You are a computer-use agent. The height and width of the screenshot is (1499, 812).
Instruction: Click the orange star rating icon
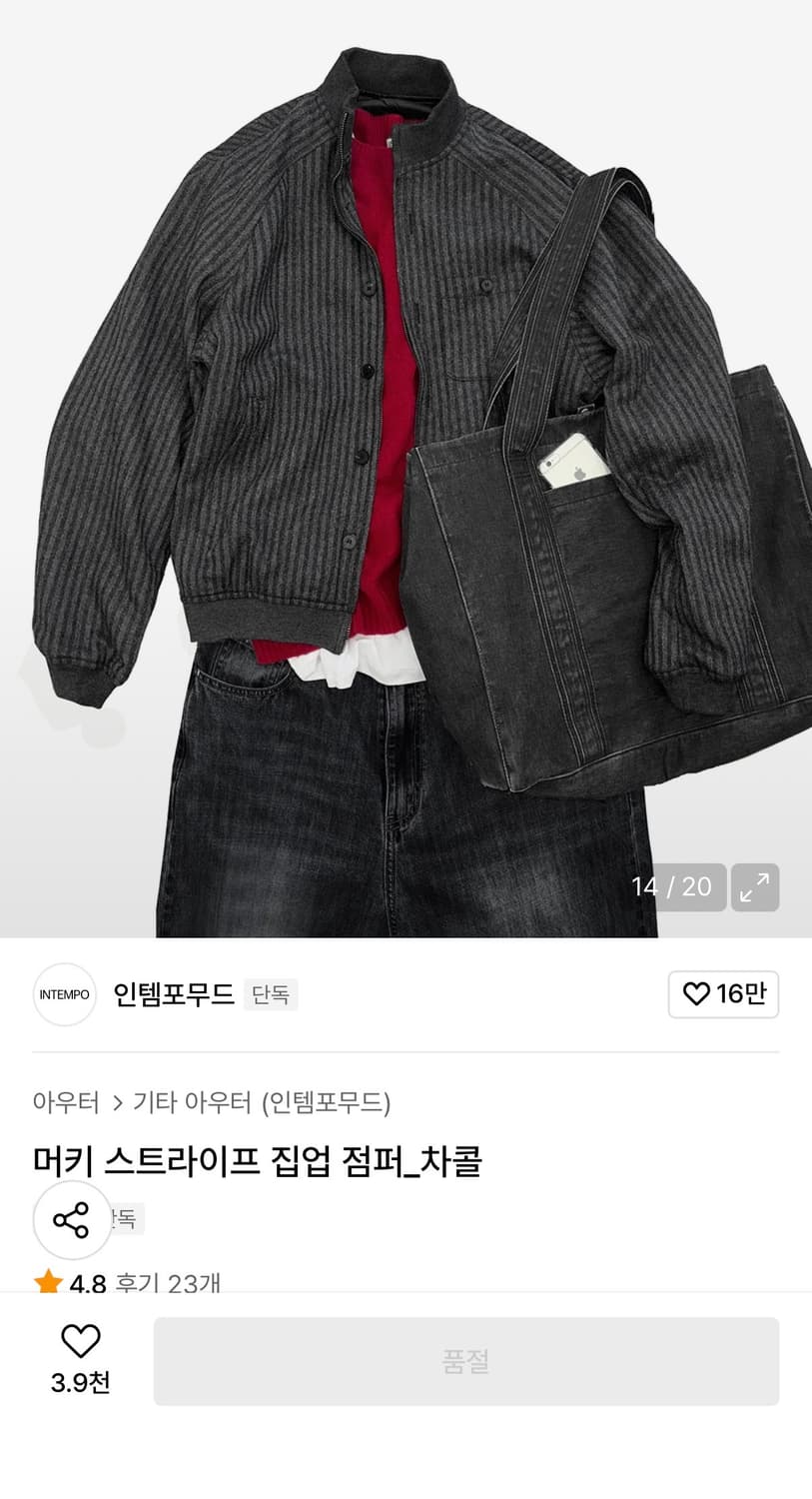(x=48, y=1283)
